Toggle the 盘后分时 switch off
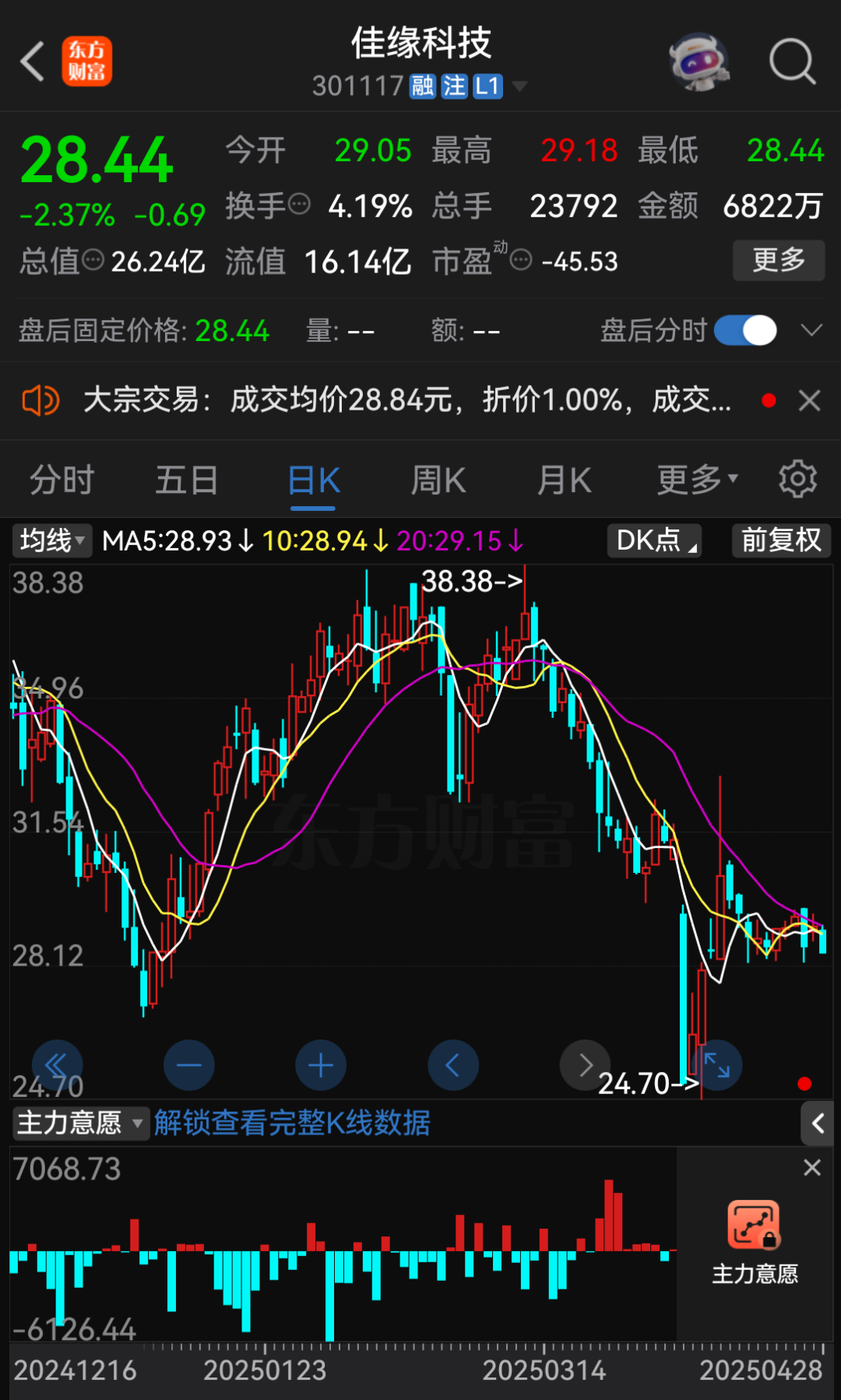Viewport: 841px width, 1400px height. (745, 331)
